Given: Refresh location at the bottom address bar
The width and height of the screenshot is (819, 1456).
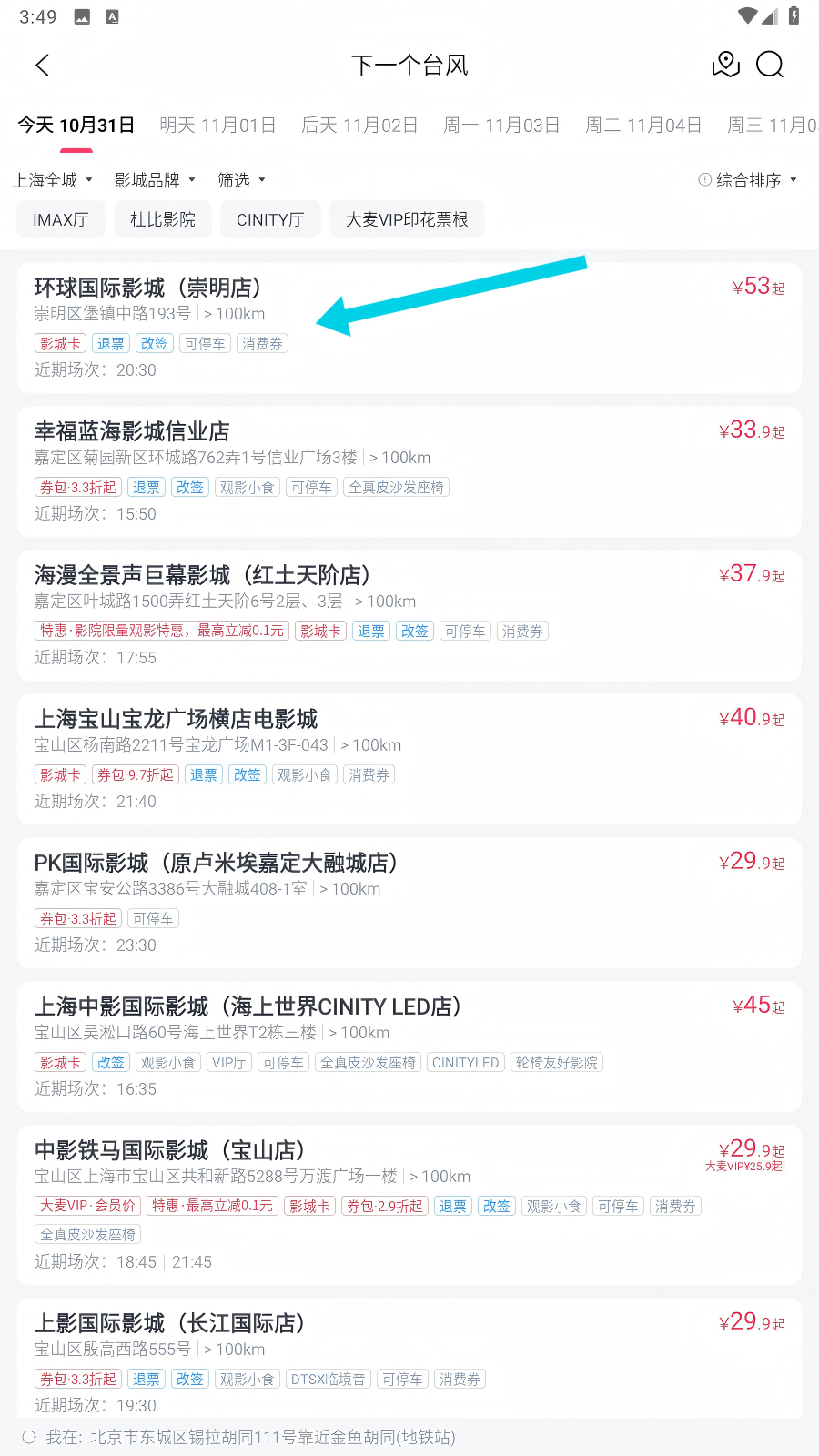Looking at the screenshot, I should 29,1437.
